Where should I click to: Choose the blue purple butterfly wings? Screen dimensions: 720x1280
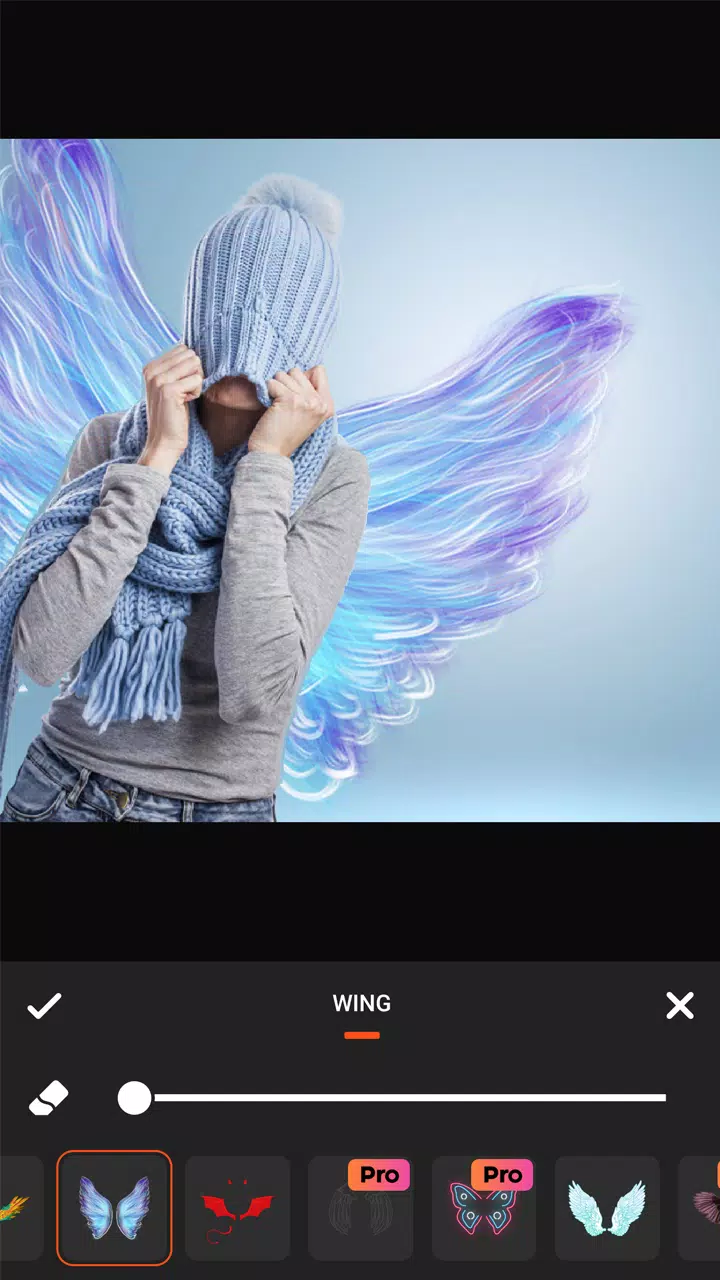click(x=114, y=1208)
